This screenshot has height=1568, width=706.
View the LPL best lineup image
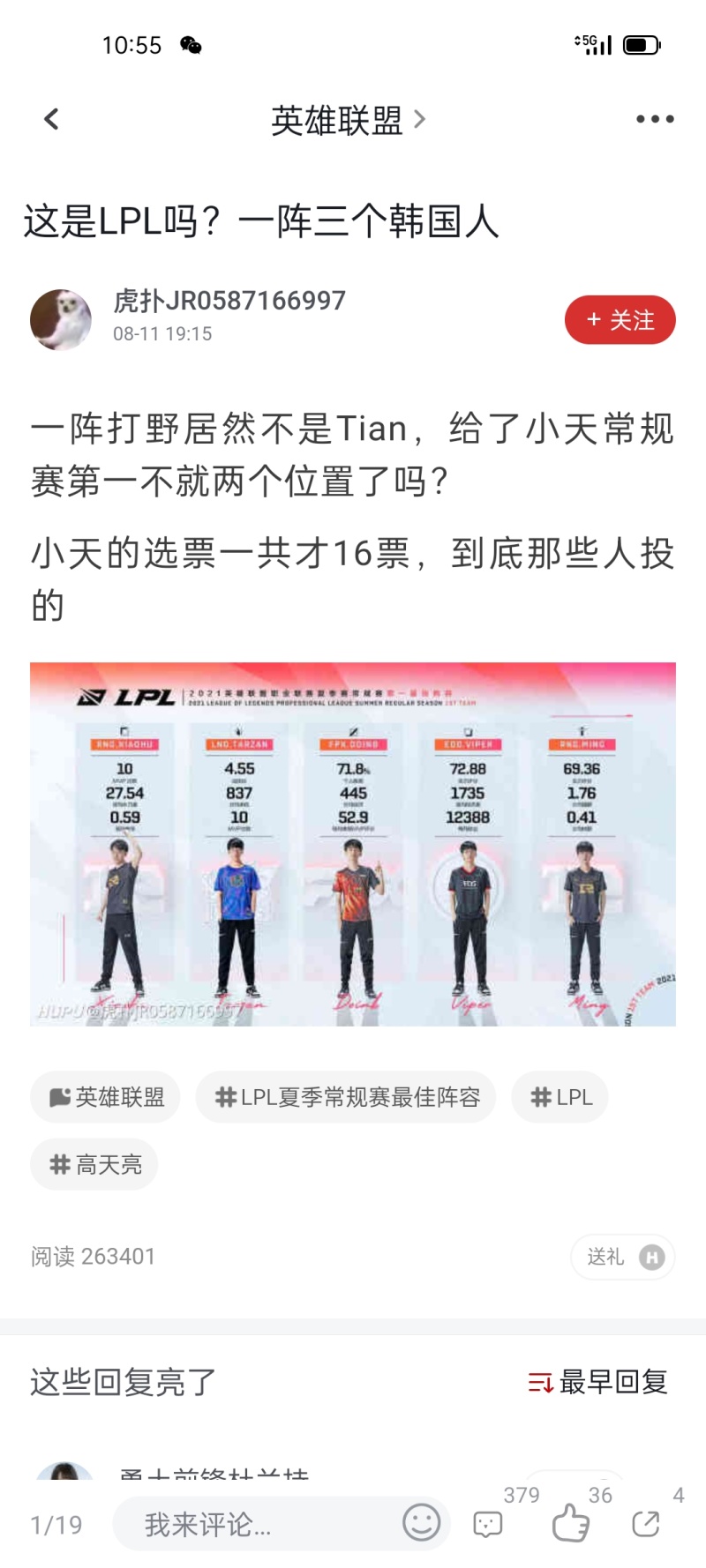pos(353,844)
